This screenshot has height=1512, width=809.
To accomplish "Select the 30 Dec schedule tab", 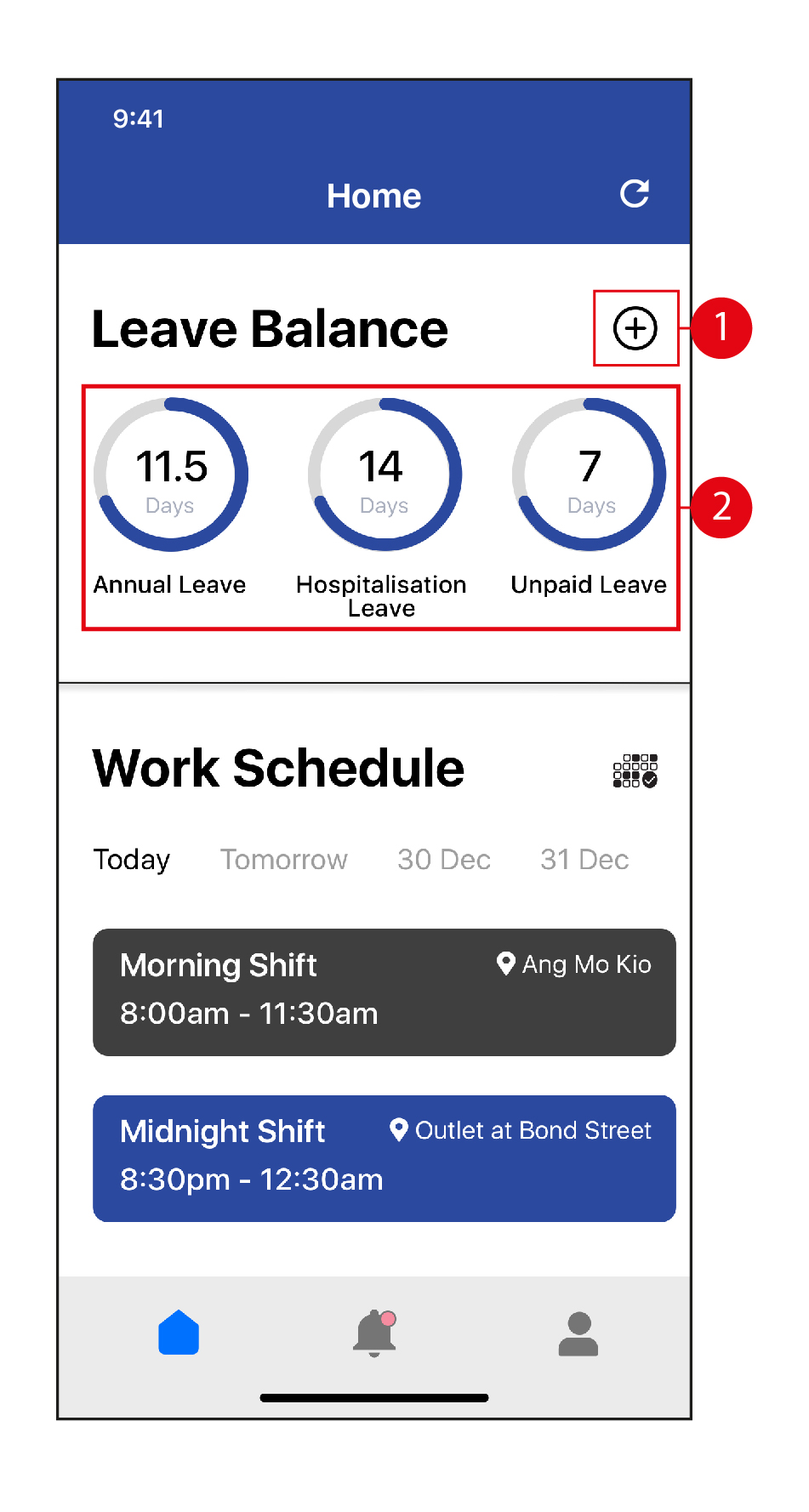I will 443,860.
